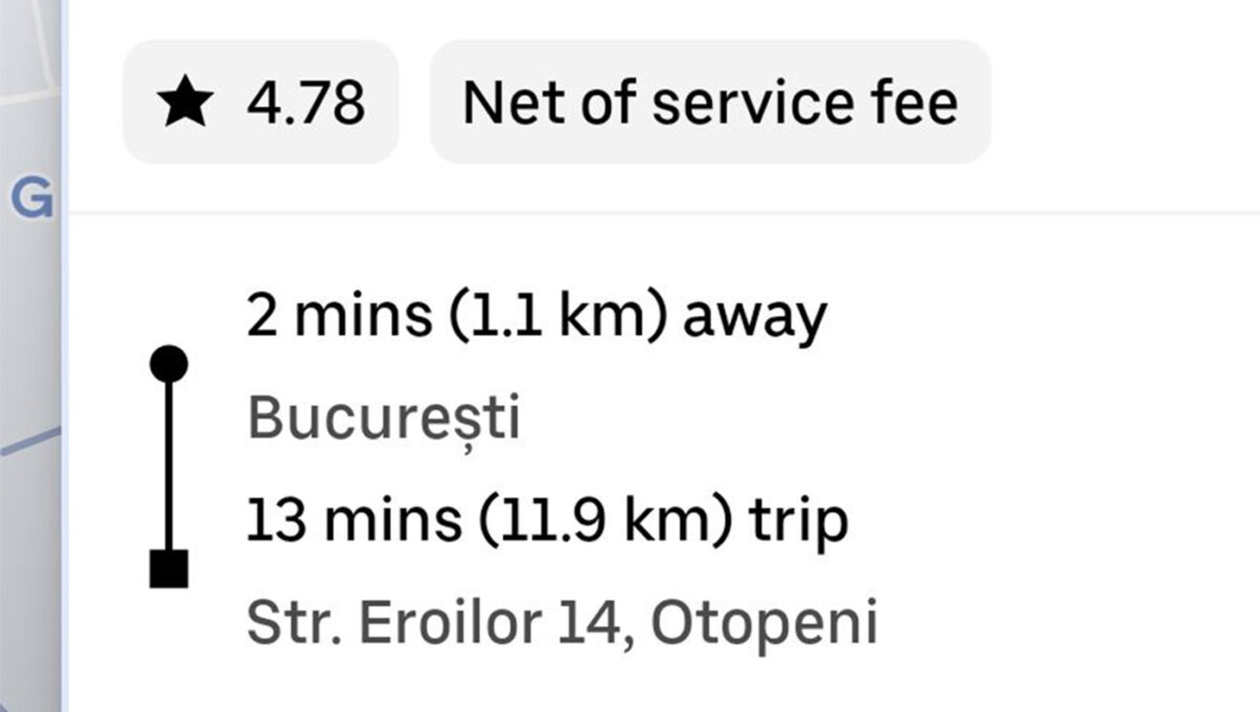Accept the trip request to Str. Eroilor 14, Otopeni
The width and height of the screenshot is (1260, 712).
[x=560, y=520]
